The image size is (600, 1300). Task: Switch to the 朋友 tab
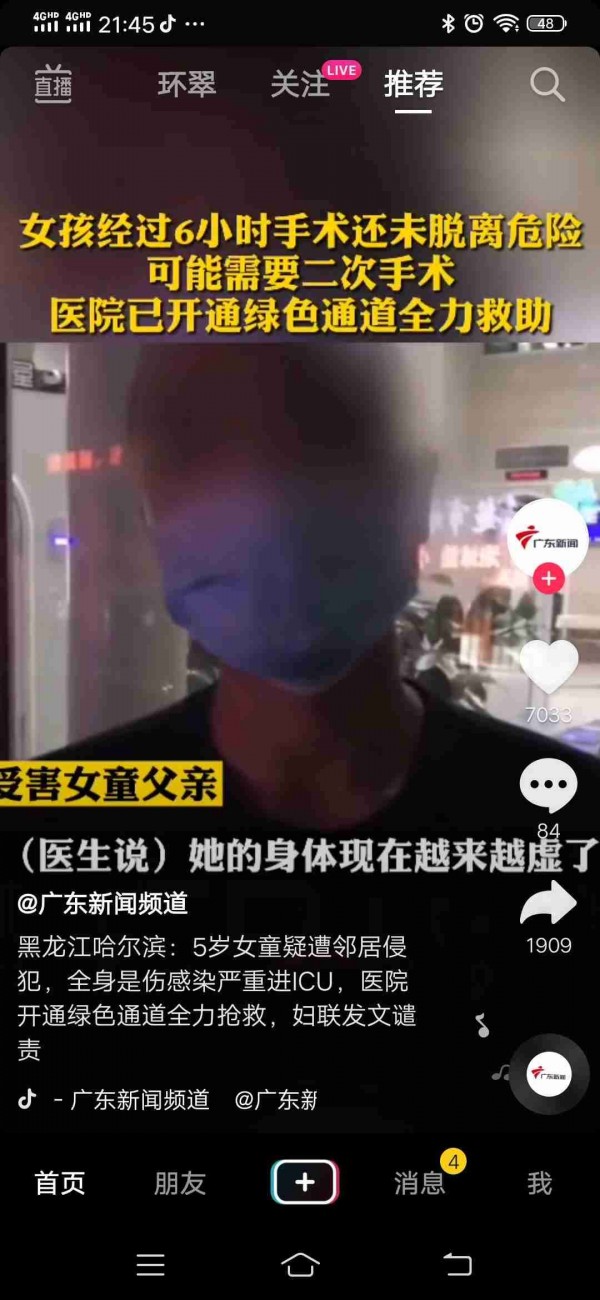[x=180, y=1183]
